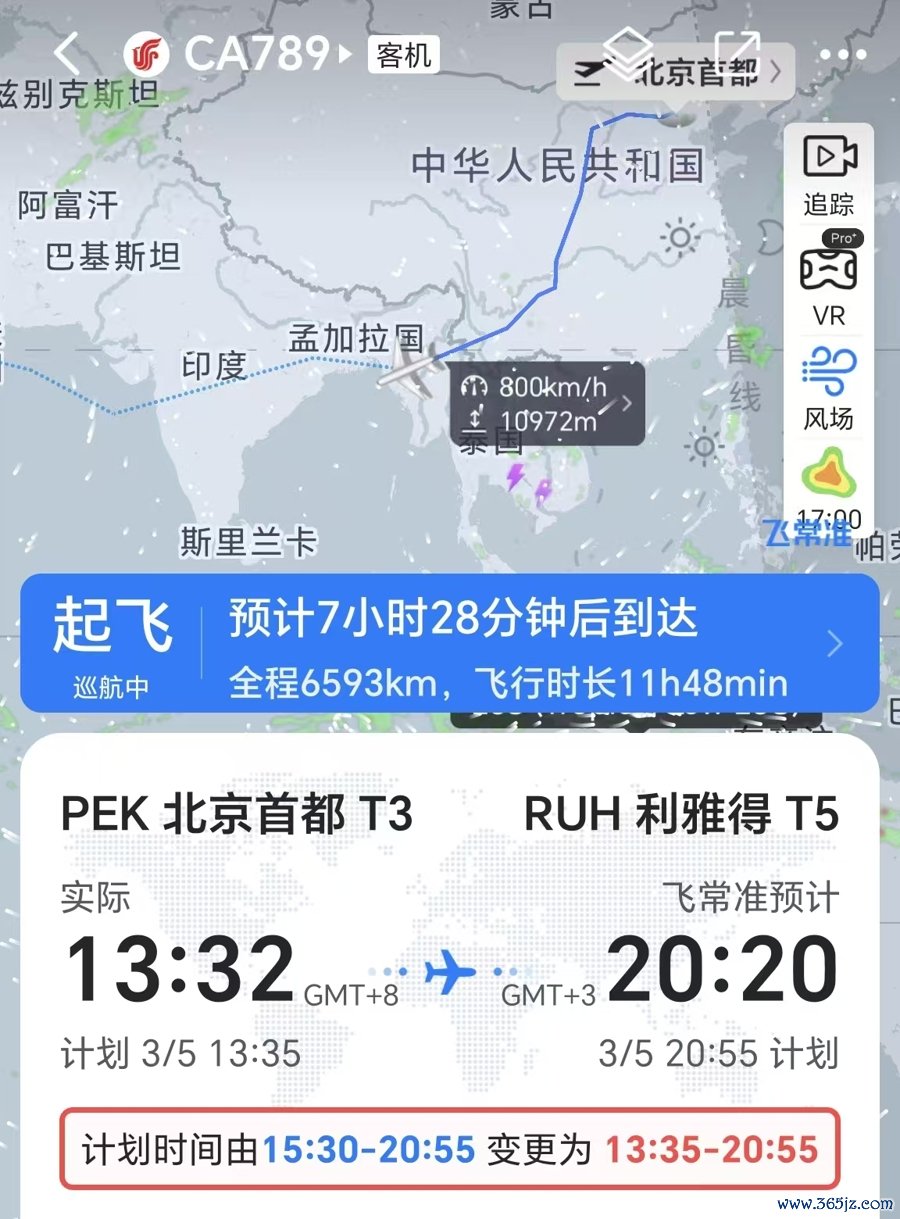This screenshot has height=1219, width=900.
Task: Open the 预计7小时28分钟后到达 status banner
Action: pos(450,643)
